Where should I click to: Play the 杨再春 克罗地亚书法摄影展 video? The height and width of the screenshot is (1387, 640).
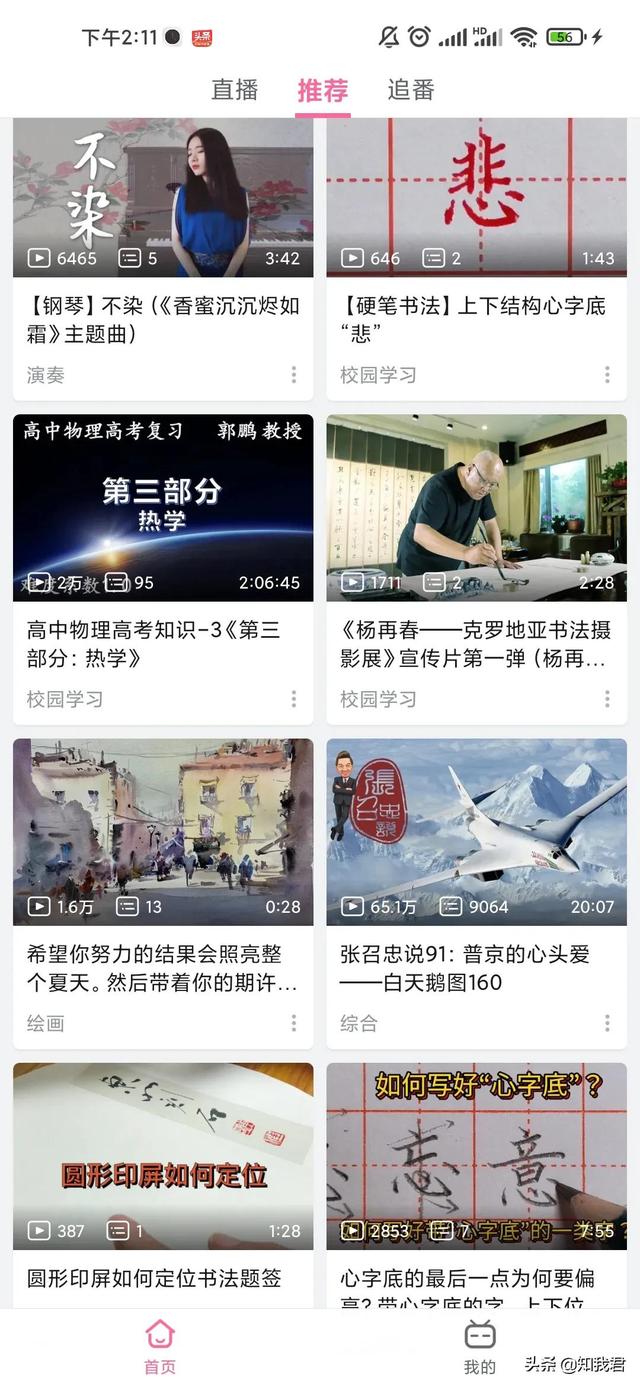(476, 510)
